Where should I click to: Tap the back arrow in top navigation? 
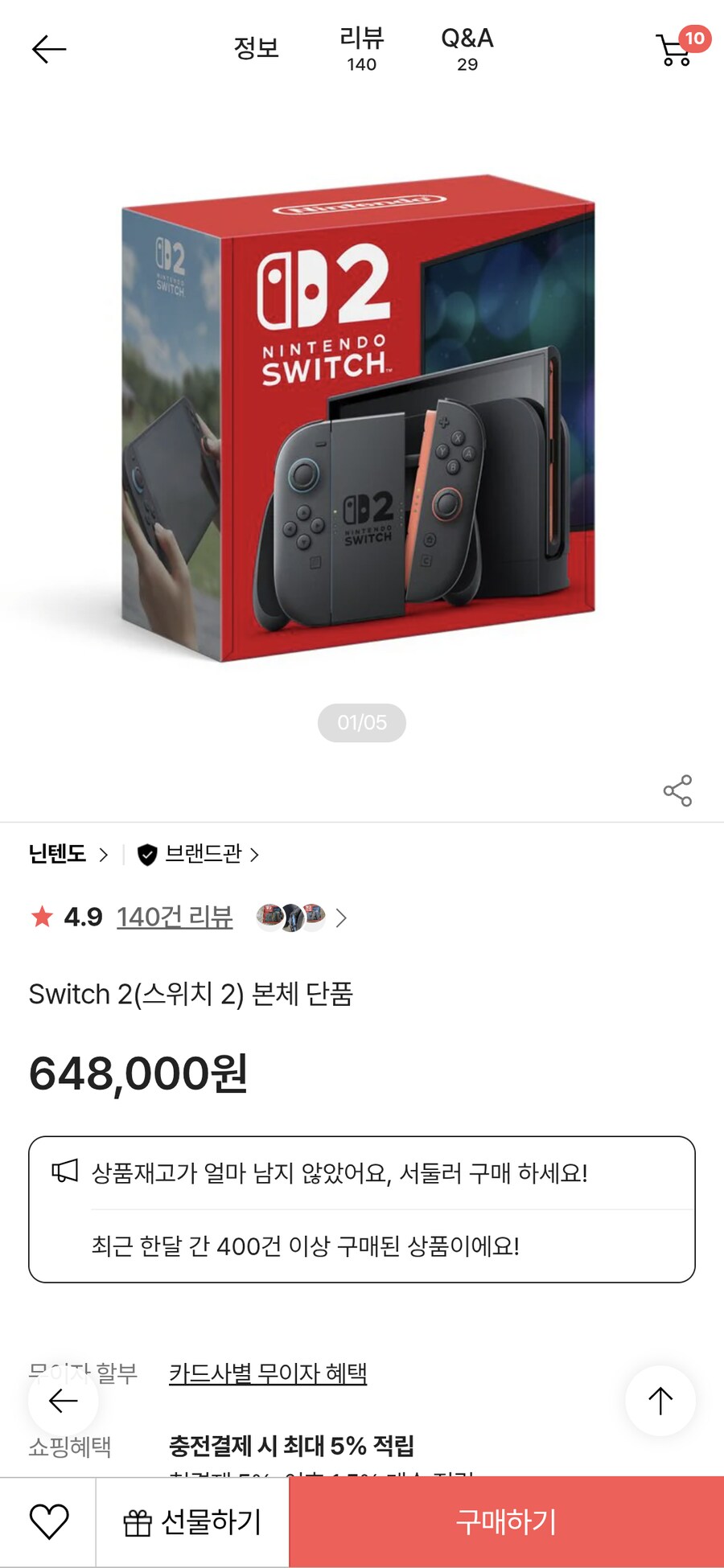(46, 48)
